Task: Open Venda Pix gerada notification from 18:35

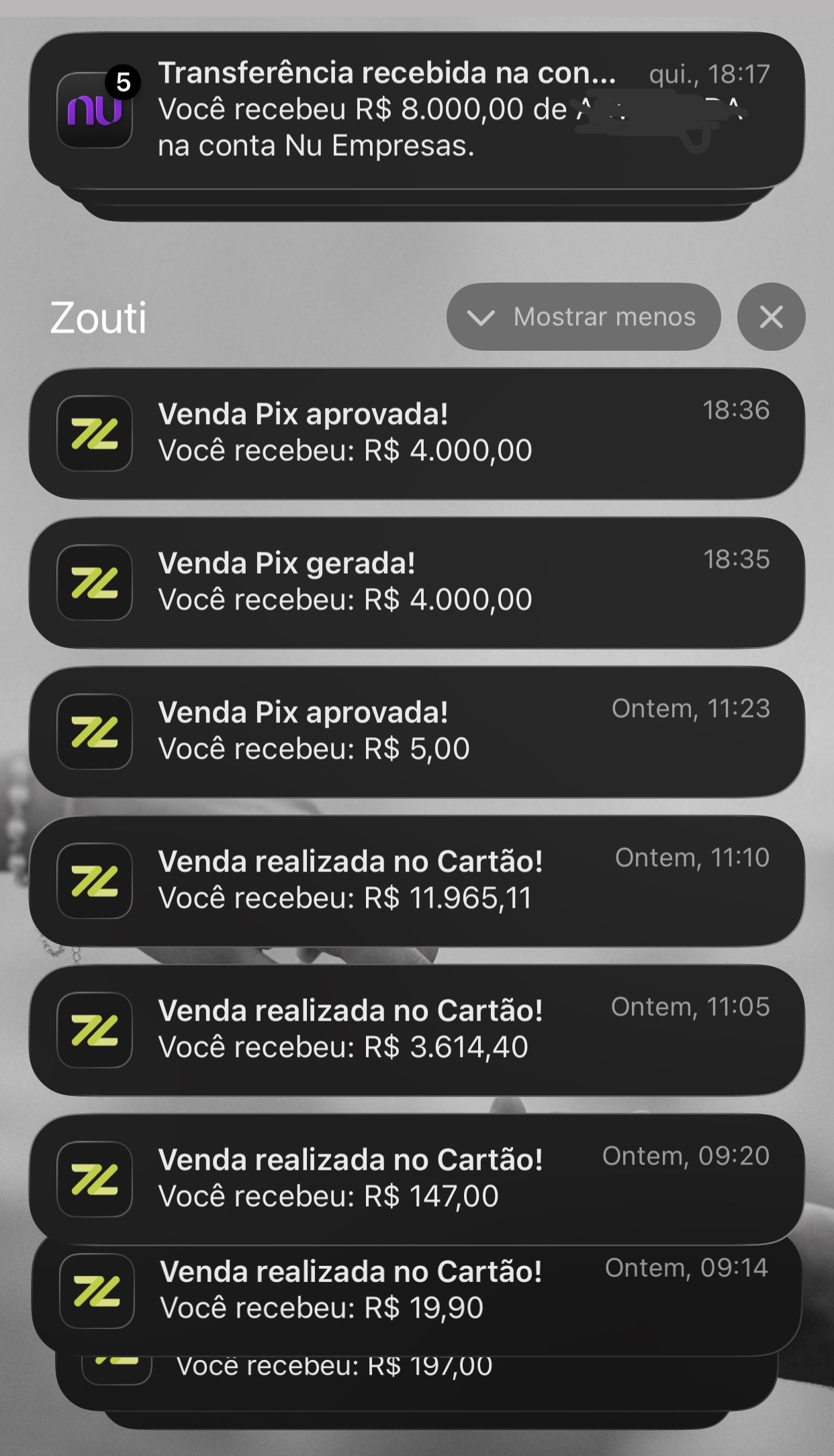Action: (x=416, y=583)
